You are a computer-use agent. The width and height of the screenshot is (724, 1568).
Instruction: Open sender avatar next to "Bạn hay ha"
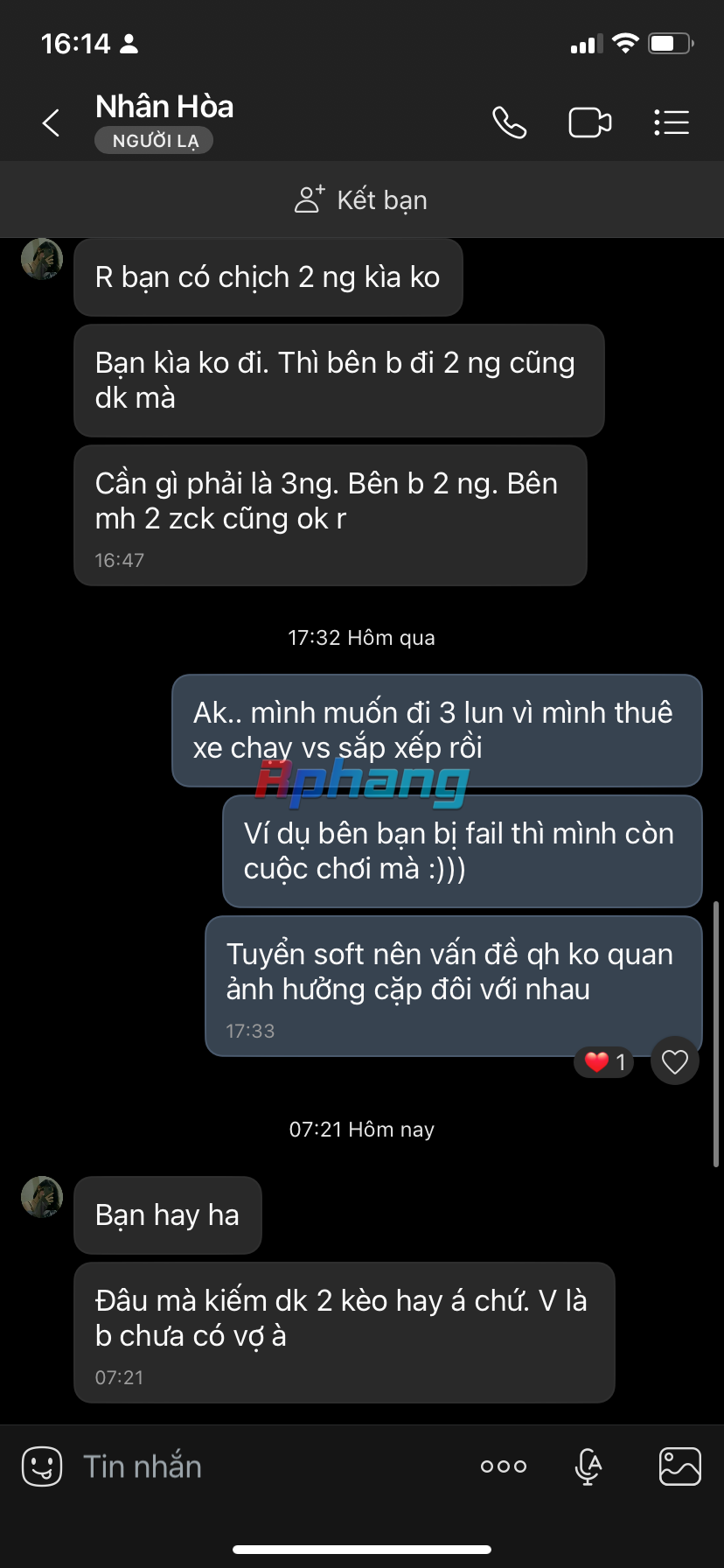[x=42, y=1196]
